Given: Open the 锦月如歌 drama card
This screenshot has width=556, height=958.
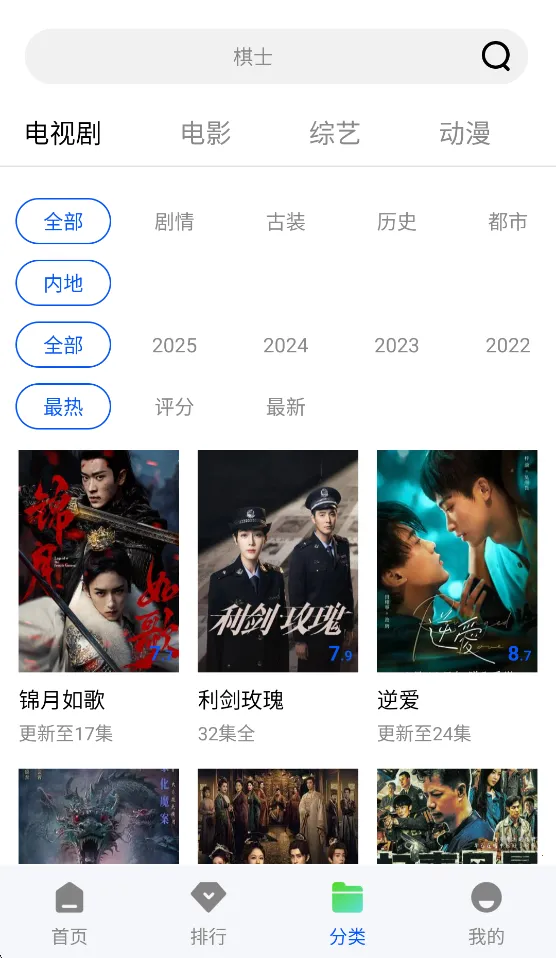Looking at the screenshot, I should [98, 598].
